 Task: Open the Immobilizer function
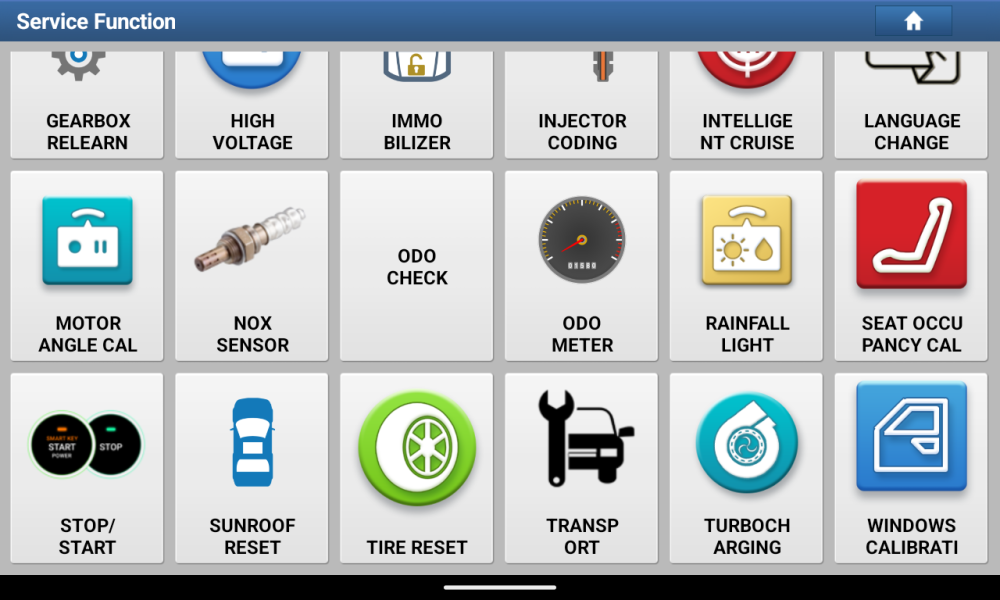[x=417, y=108]
